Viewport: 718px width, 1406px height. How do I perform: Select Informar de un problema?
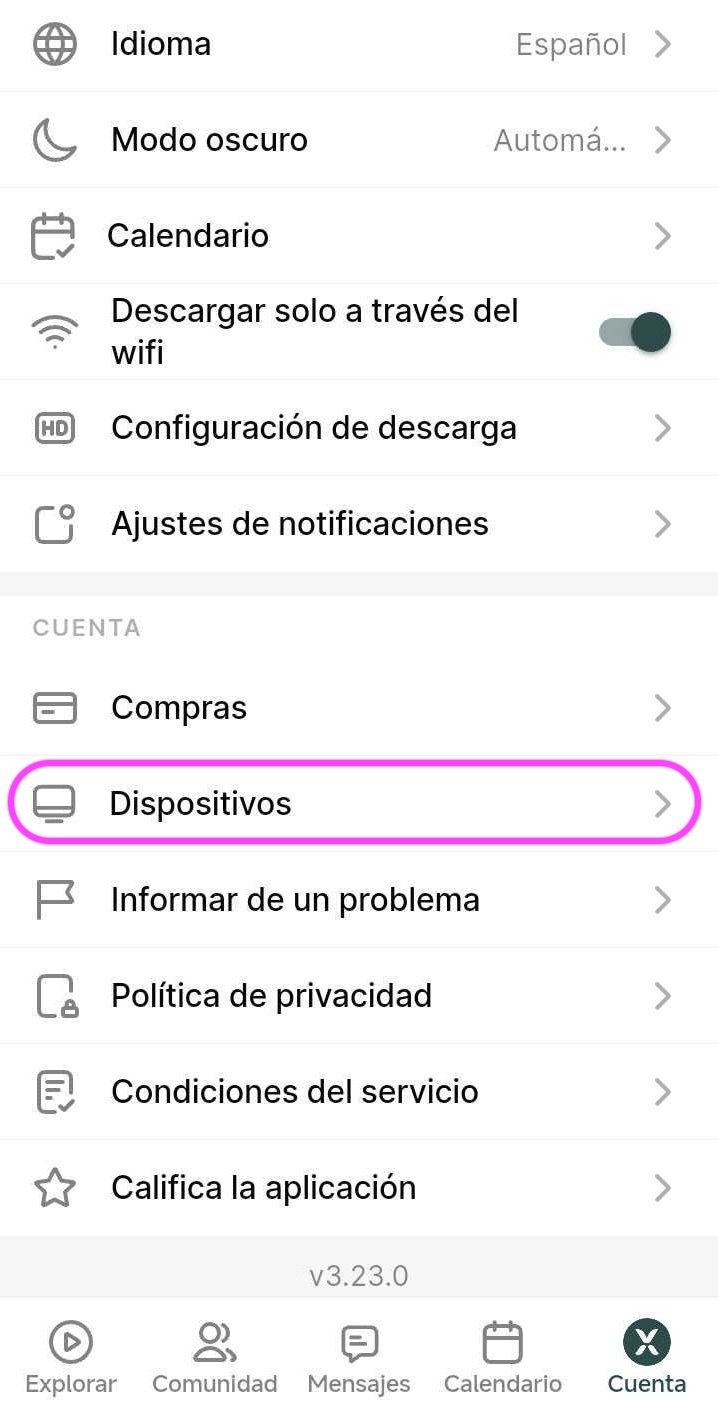358,900
